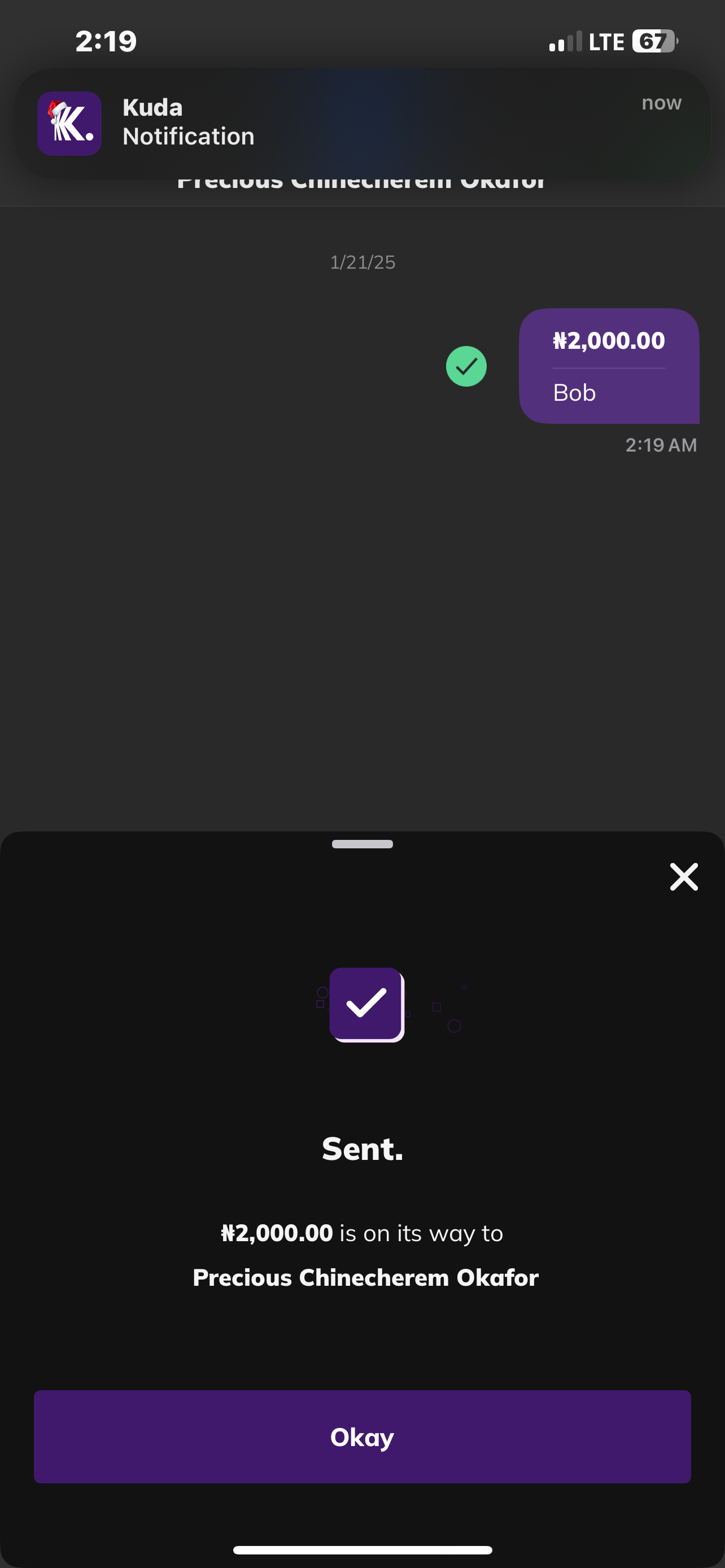Close the Sent confirmation sheet

coord(683,877)
